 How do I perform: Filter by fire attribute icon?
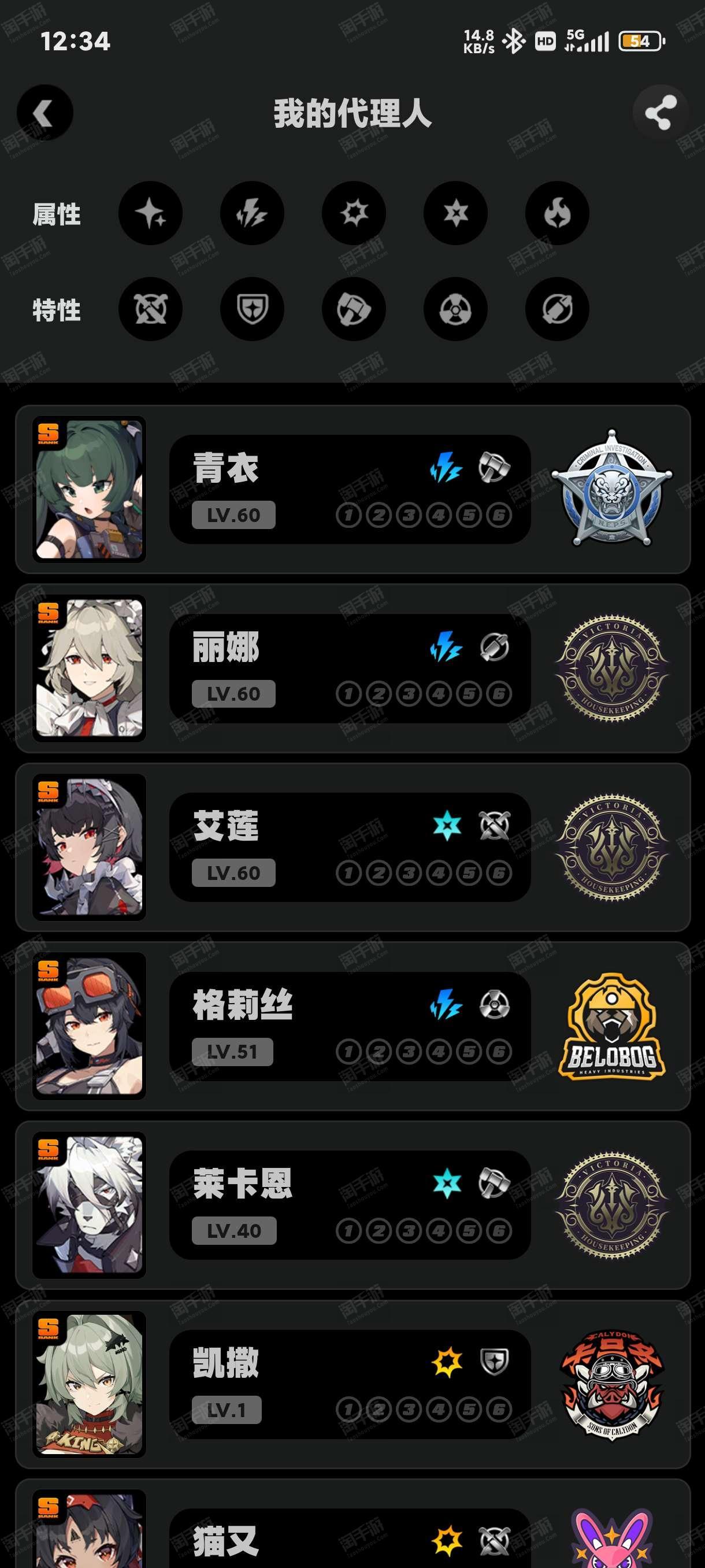click(557, 213)
